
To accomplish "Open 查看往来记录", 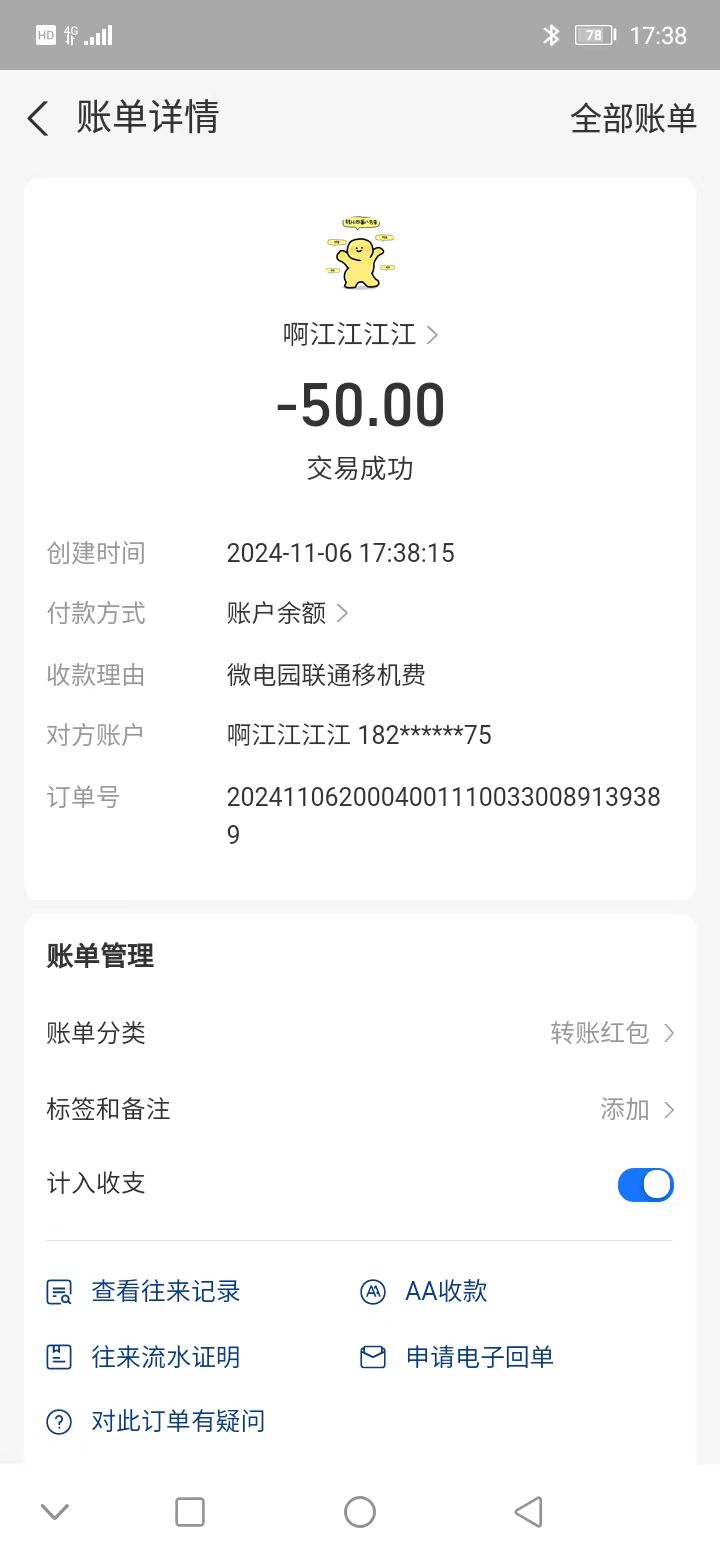I will (x=145, y=1292).
